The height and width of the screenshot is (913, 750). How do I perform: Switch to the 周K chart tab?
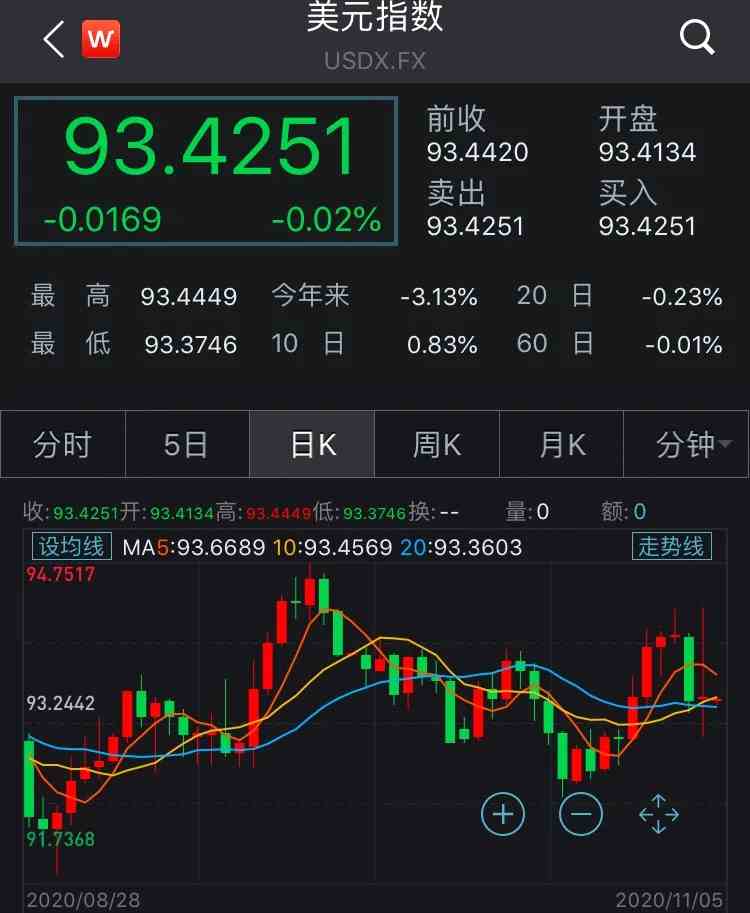(x=437, y=445)
